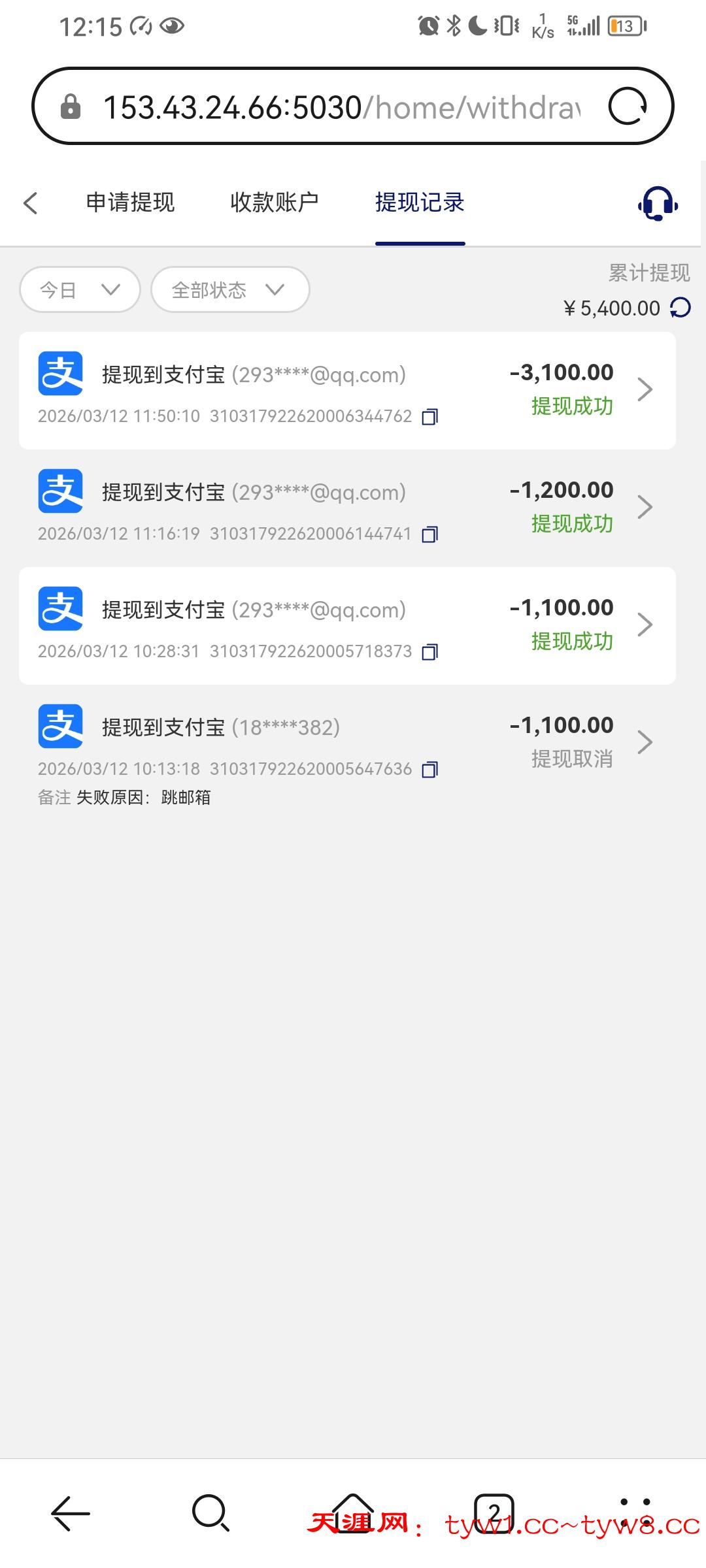Navigate back with the browser back arrow
706x1568 pixels.
click(71, 1513)
